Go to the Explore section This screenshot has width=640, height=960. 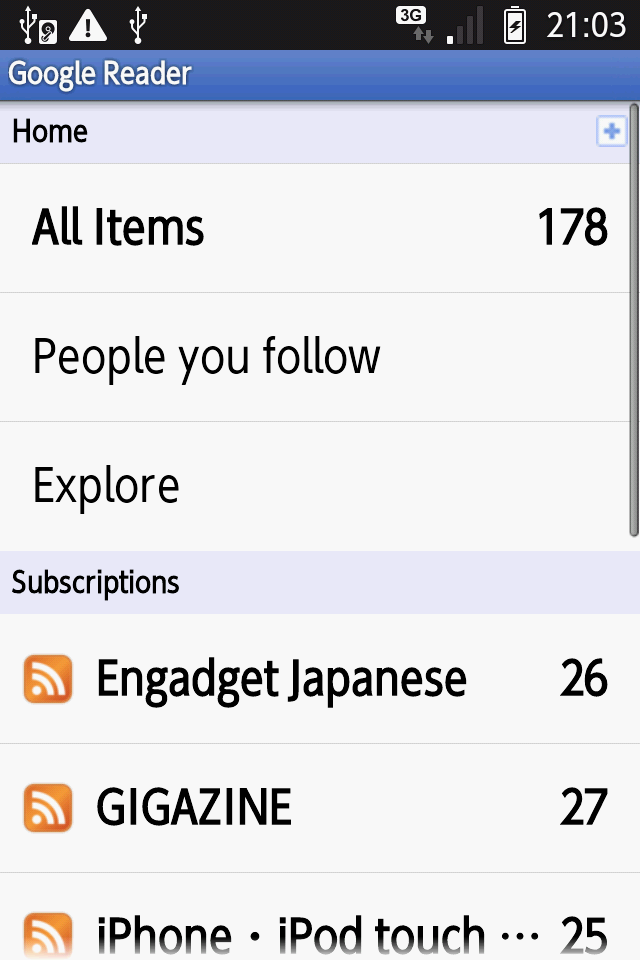[320, 486]
